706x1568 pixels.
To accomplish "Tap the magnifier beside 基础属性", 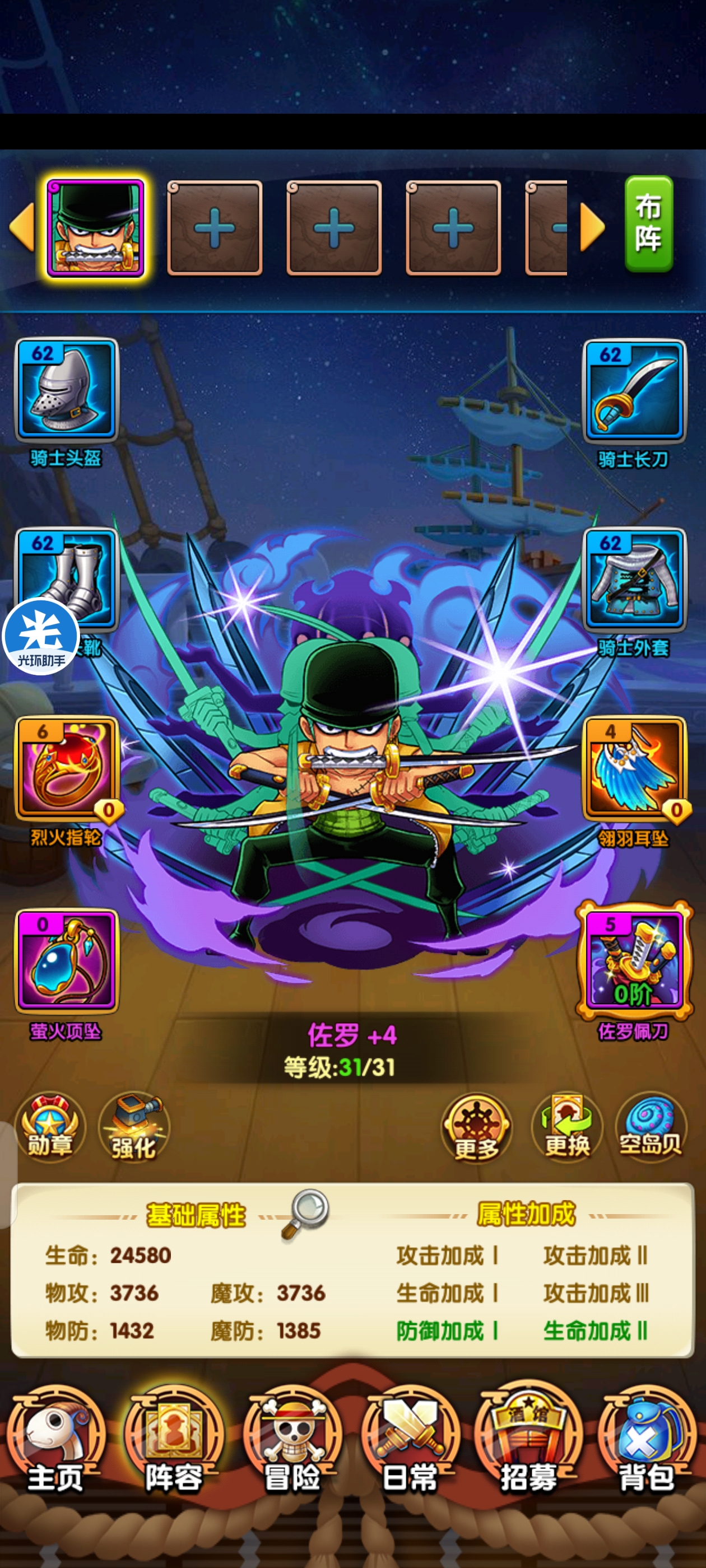I will tap(306, 1212).
